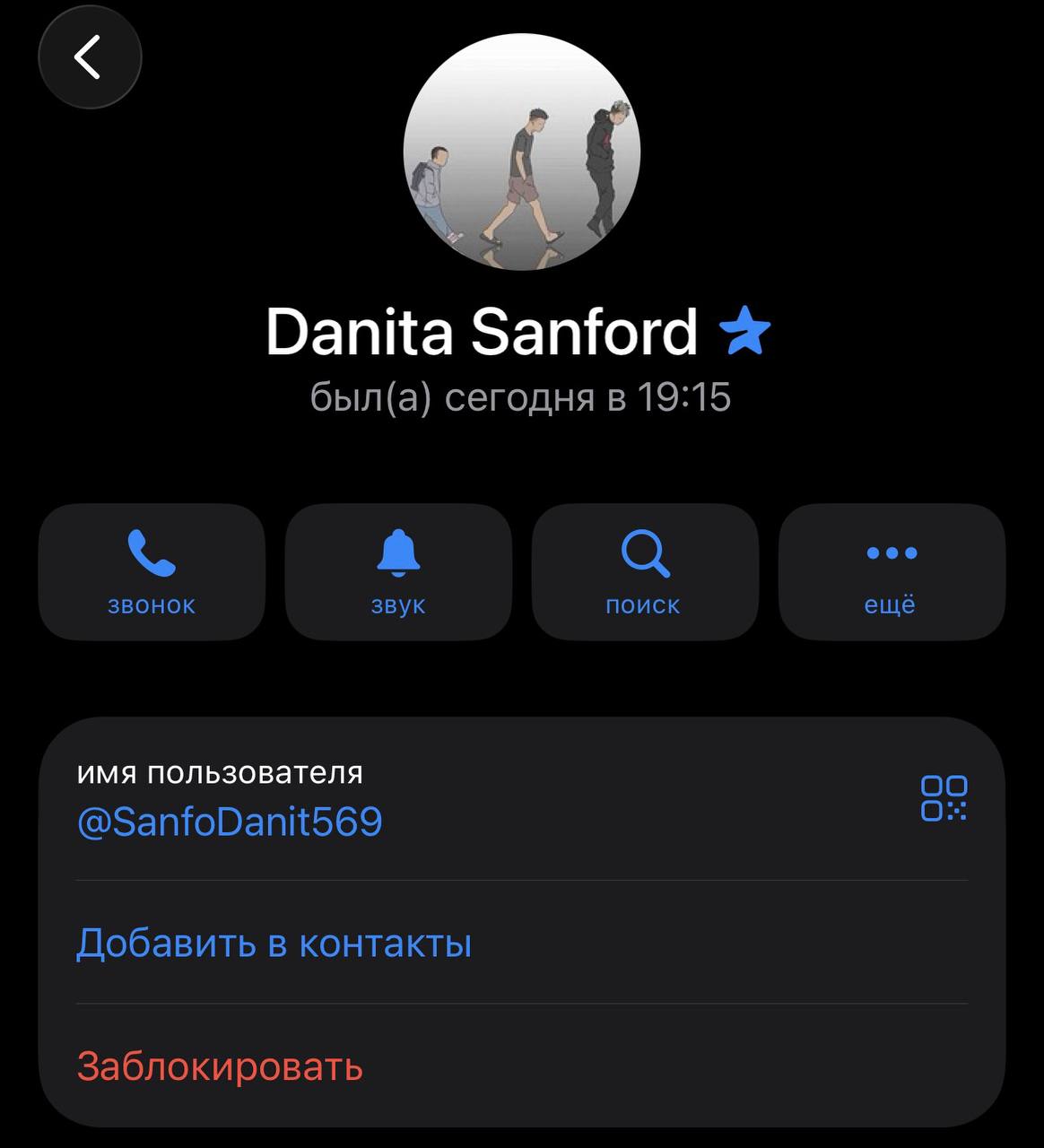Tap the premium star beside the name
Image resolution: width=1044 pixels, height=1148 pixels.
point(744,331)
